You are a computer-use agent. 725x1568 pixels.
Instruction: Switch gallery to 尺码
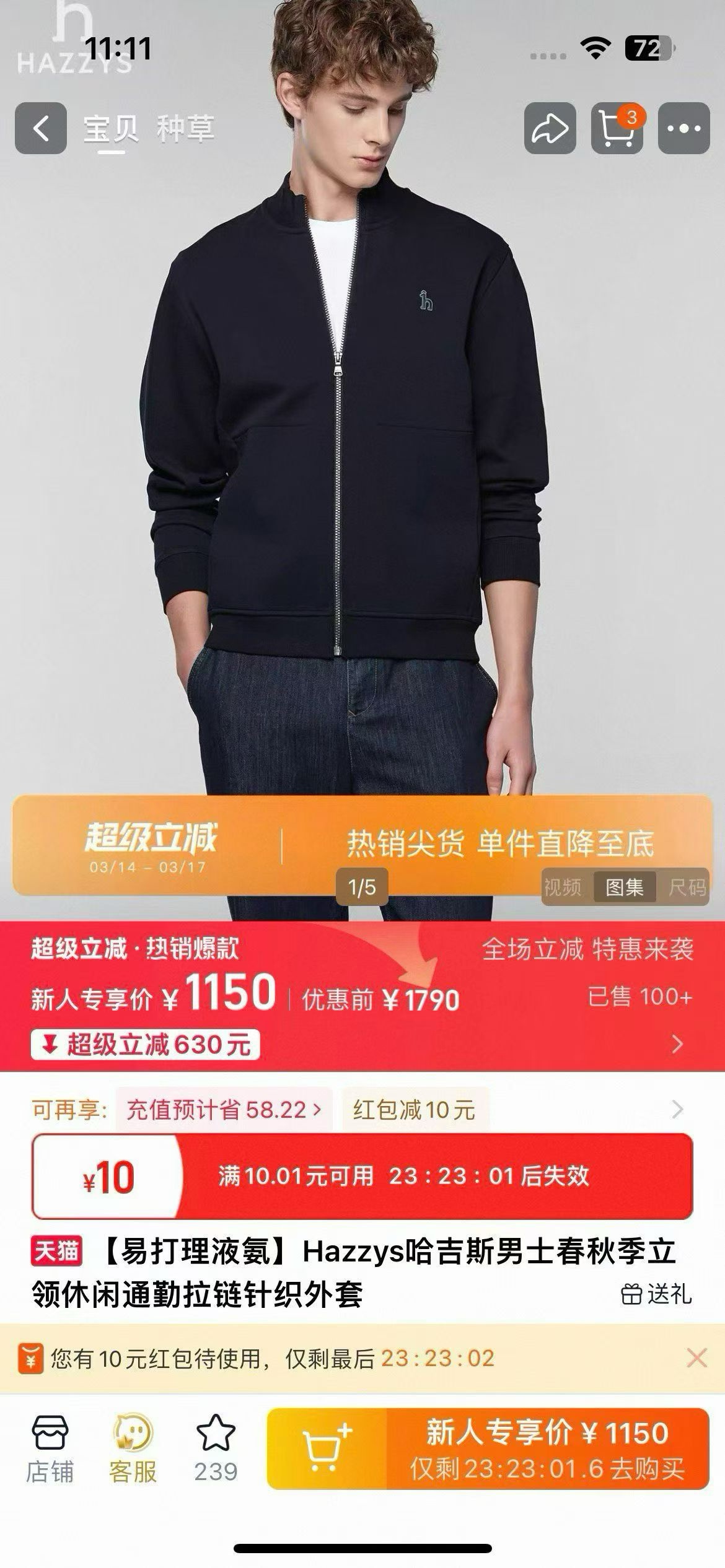tap(687, 887)
